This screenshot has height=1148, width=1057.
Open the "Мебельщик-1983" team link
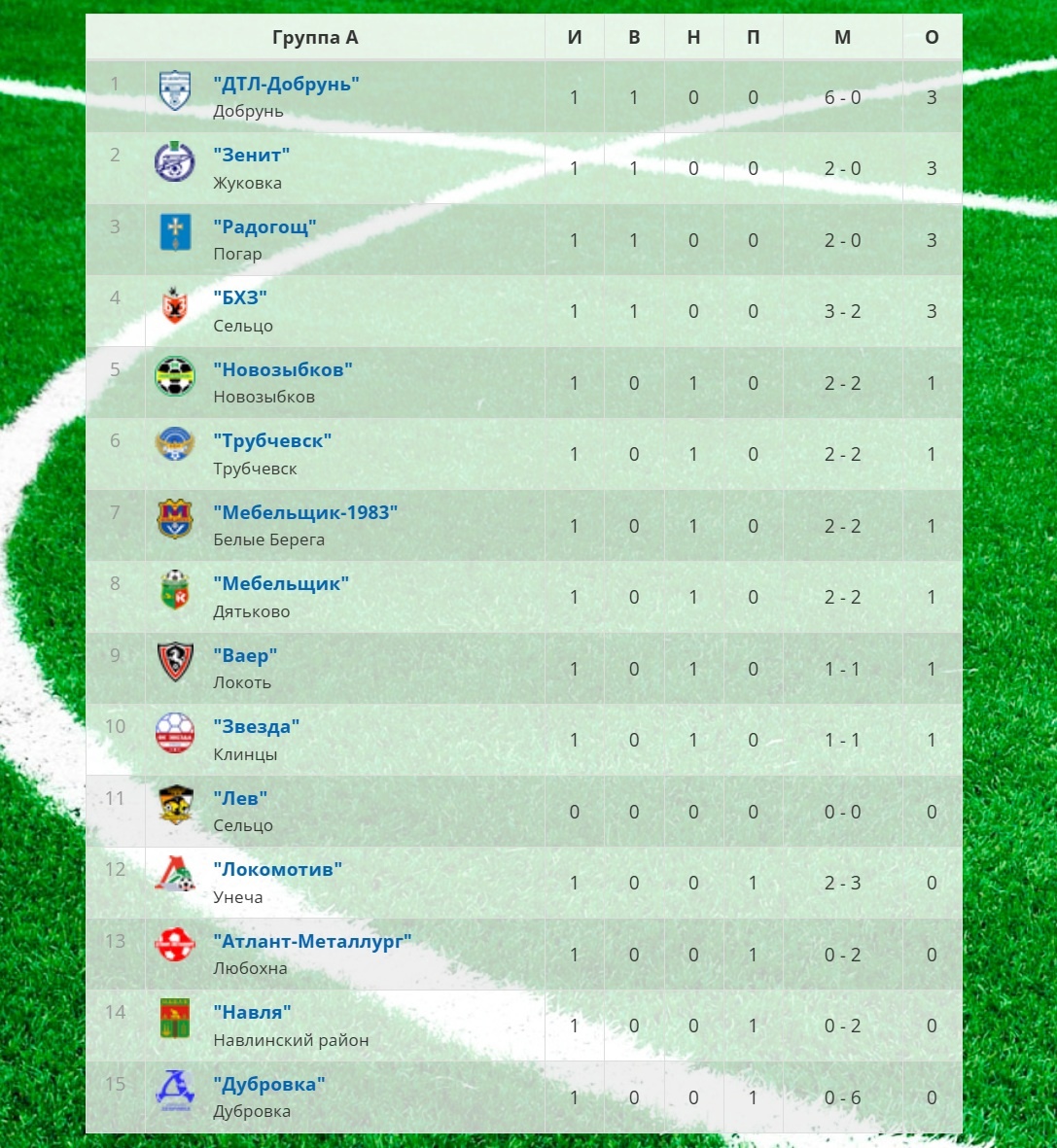point(305,512)
